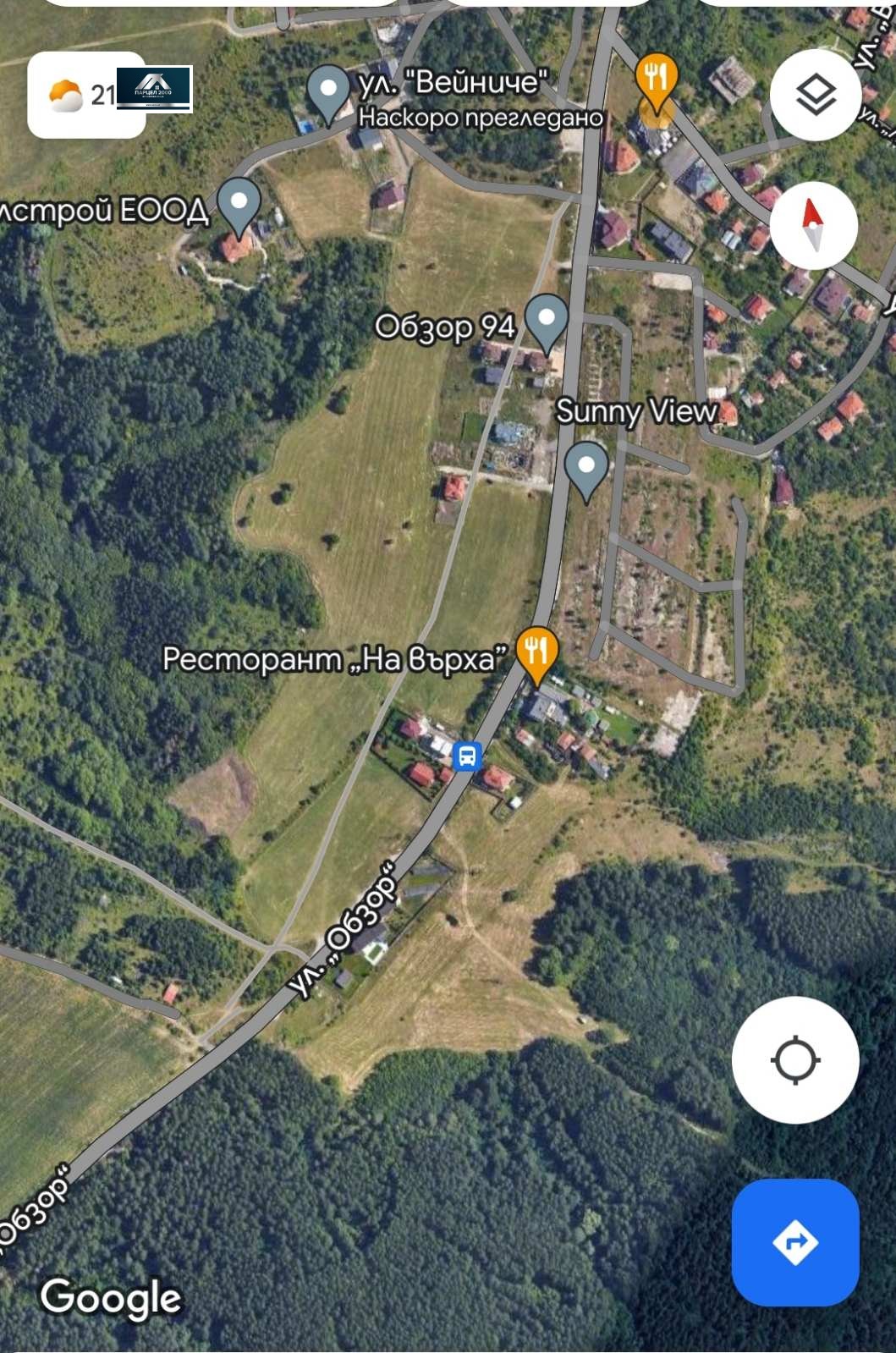Open directions with the blue arrow button
Screen dimensions: 896x1353
coord(795,1241)
